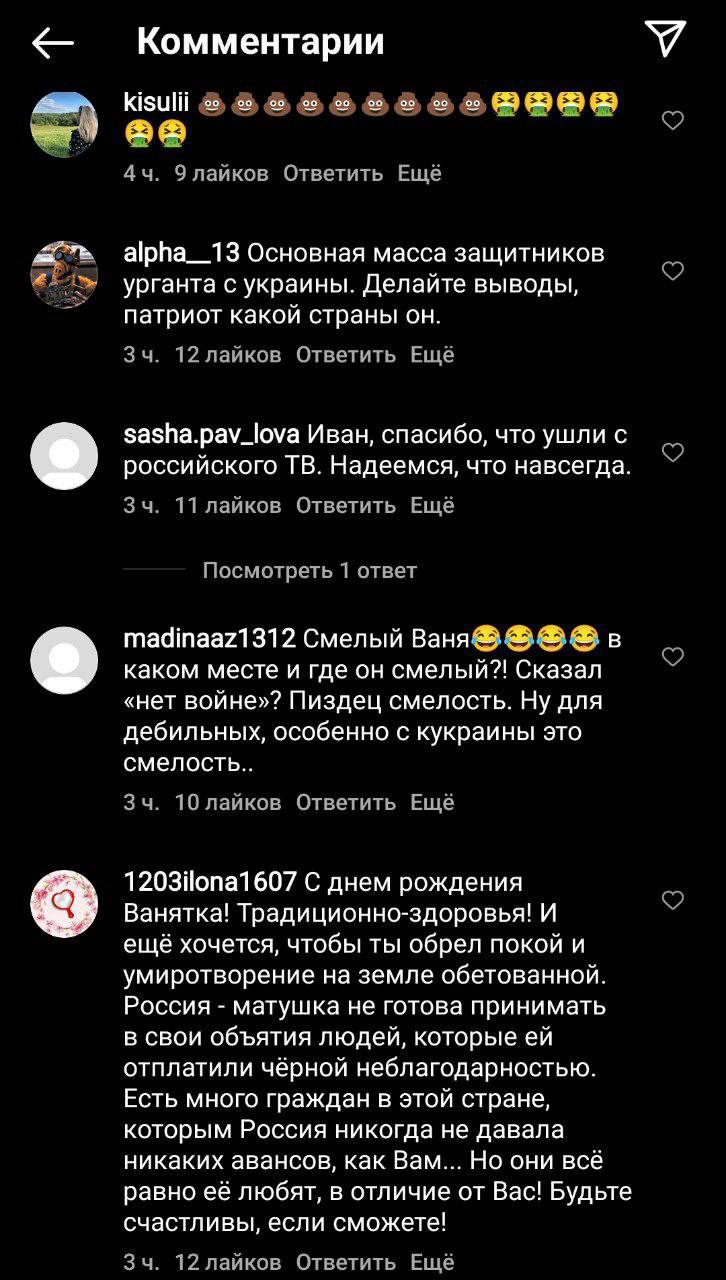Go back from the comments screen
The width and height of the screenshot is (726, 1280).
click(53, 42)
